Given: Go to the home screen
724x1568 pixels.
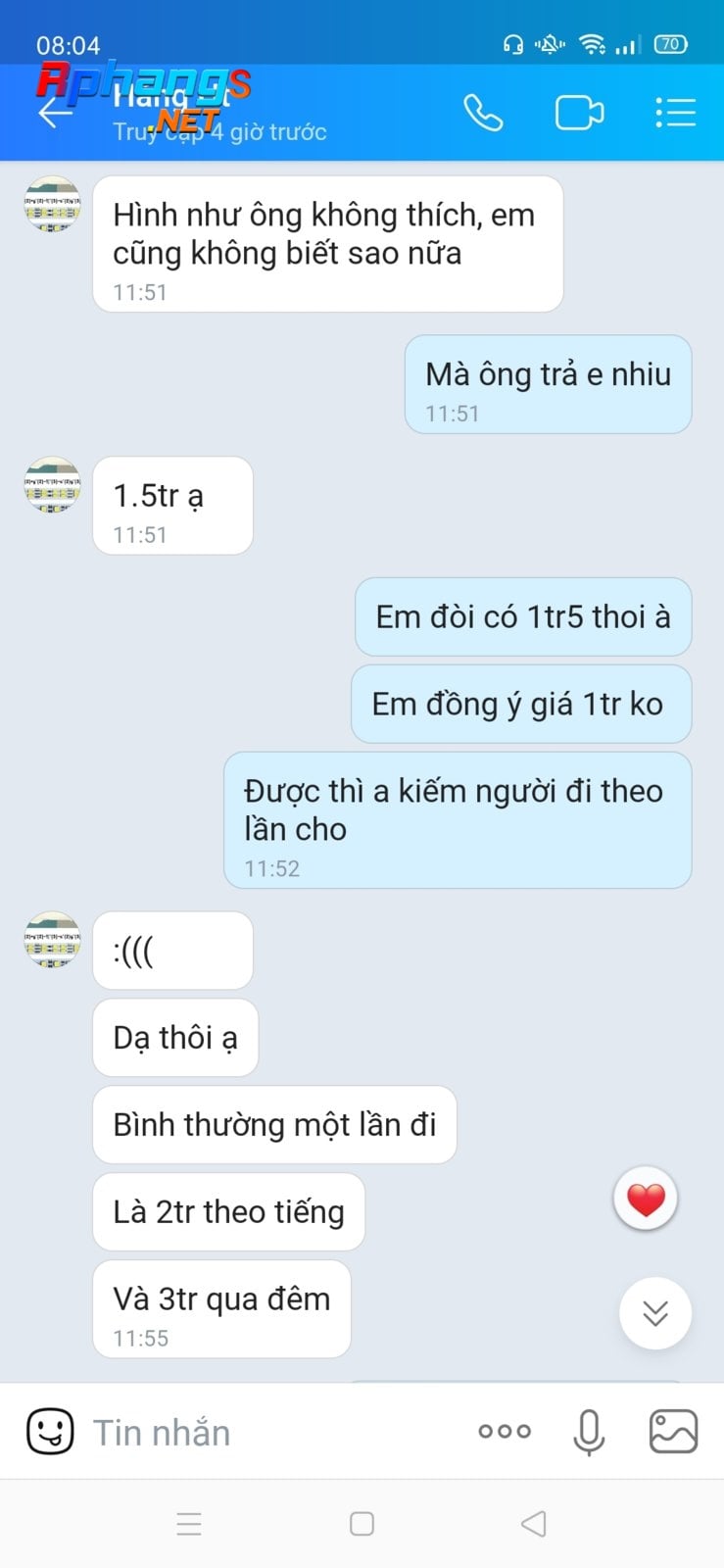Looking at the screenshot, I should coord(362,1524).
